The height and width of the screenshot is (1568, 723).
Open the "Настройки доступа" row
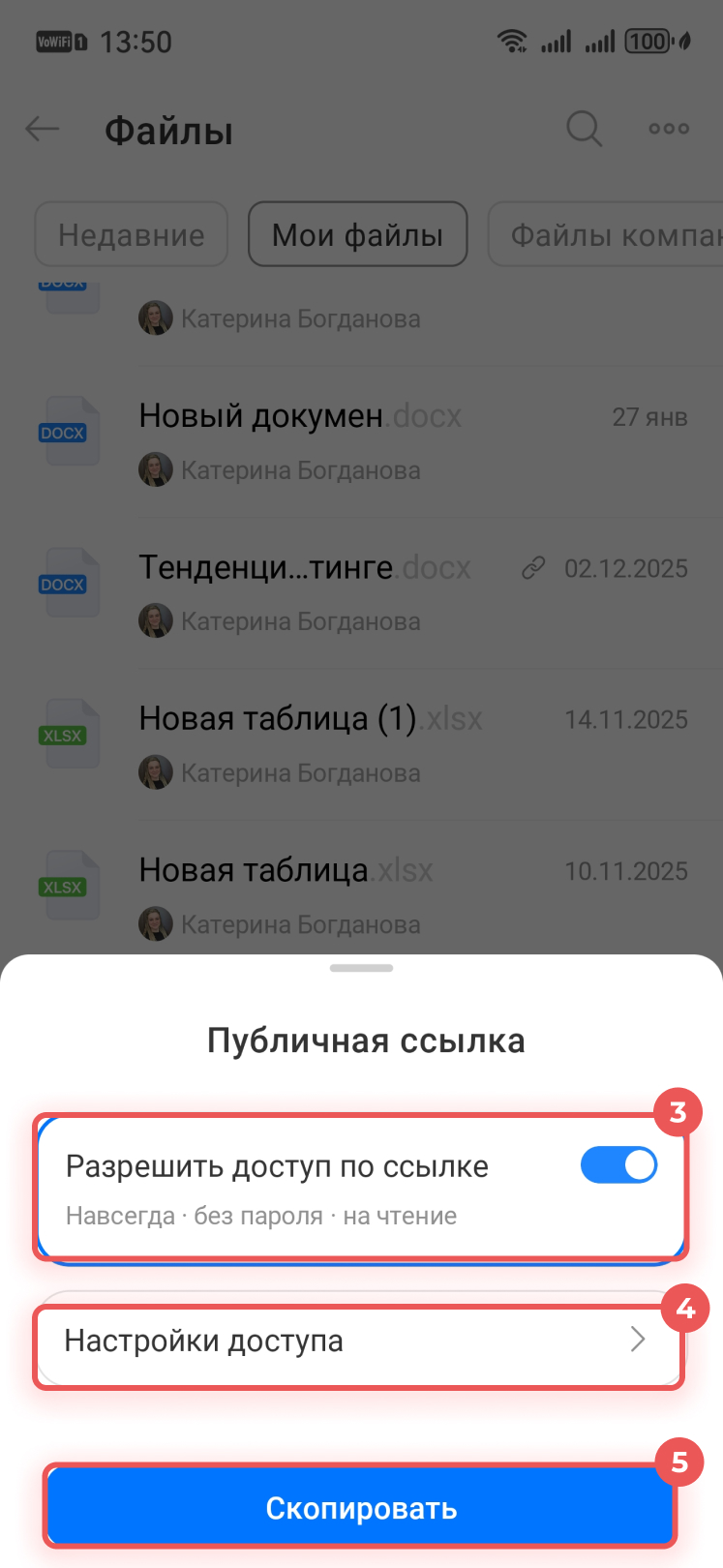pyautogui.click(x=359, y=1342)
